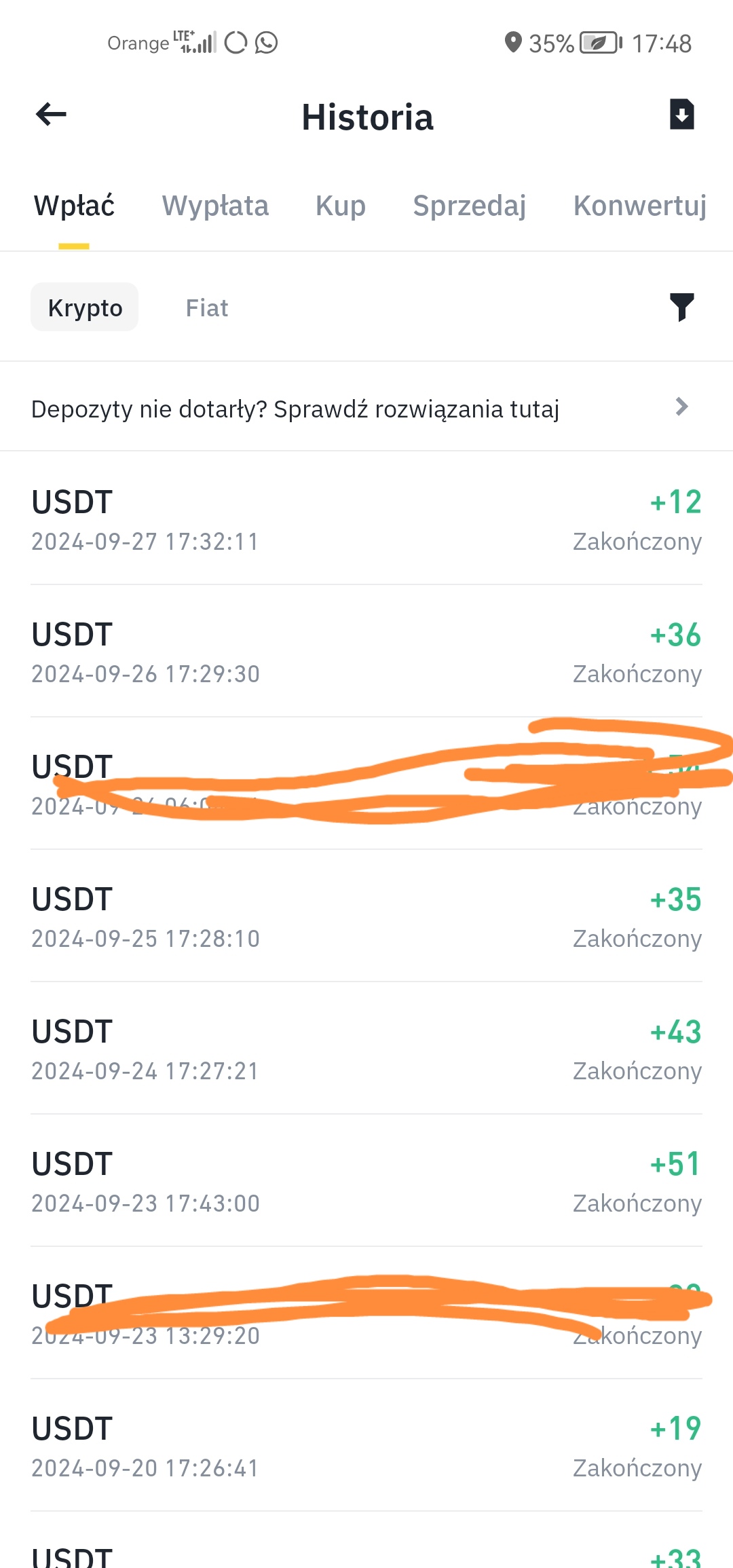Select the Krypto chip
The width and height of the screenshot is (733, 1568).
click(x=85, y=307)
